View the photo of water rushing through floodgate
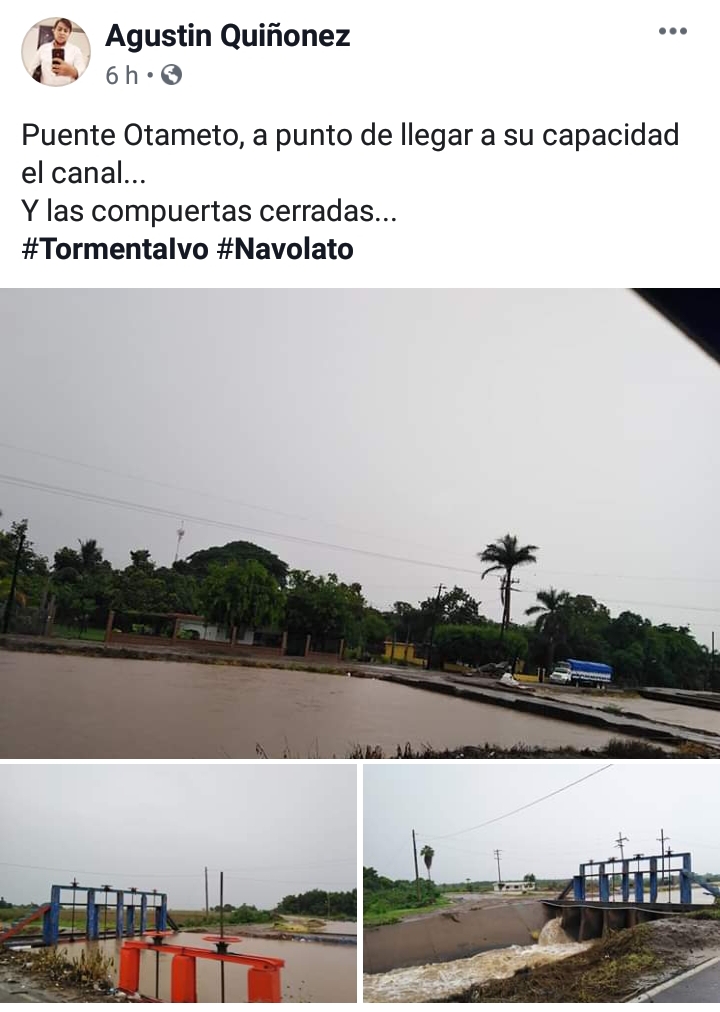 [541, 884]
